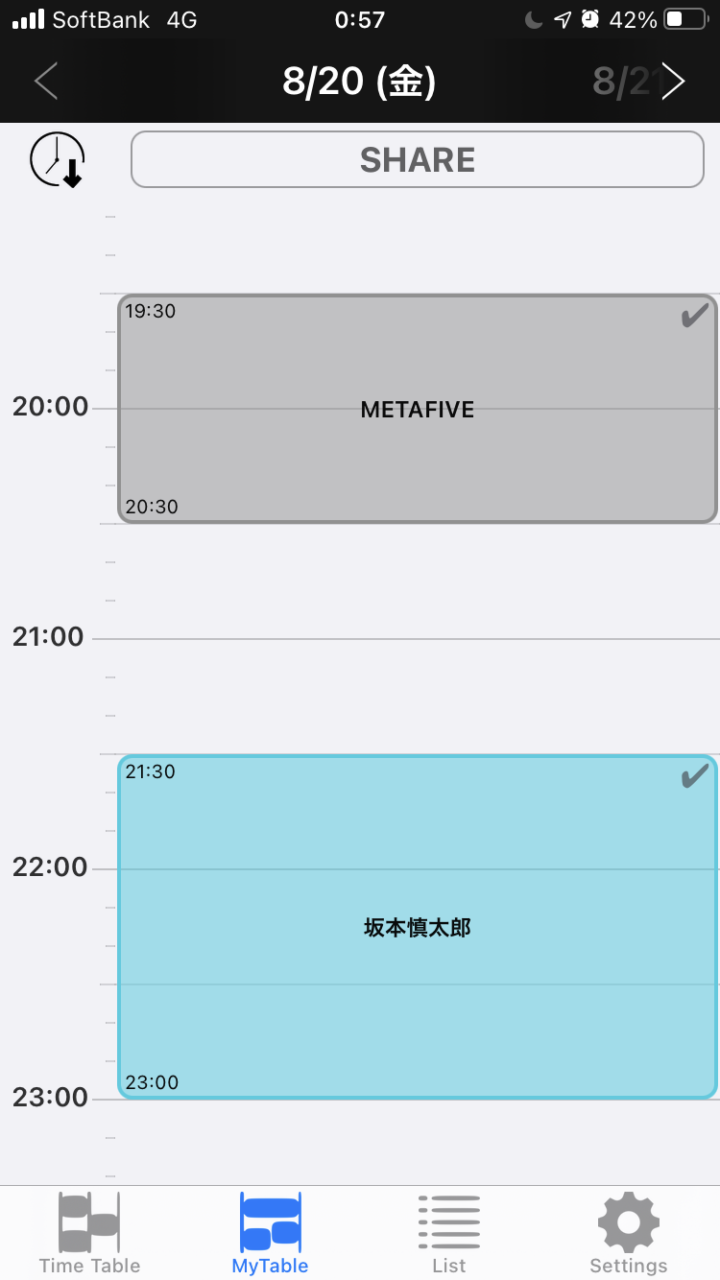The width and height of the screenshot is (720, 1280).
Task: Uncheck the checkmark on 坂本慎太郎
Action: (694, 776)
